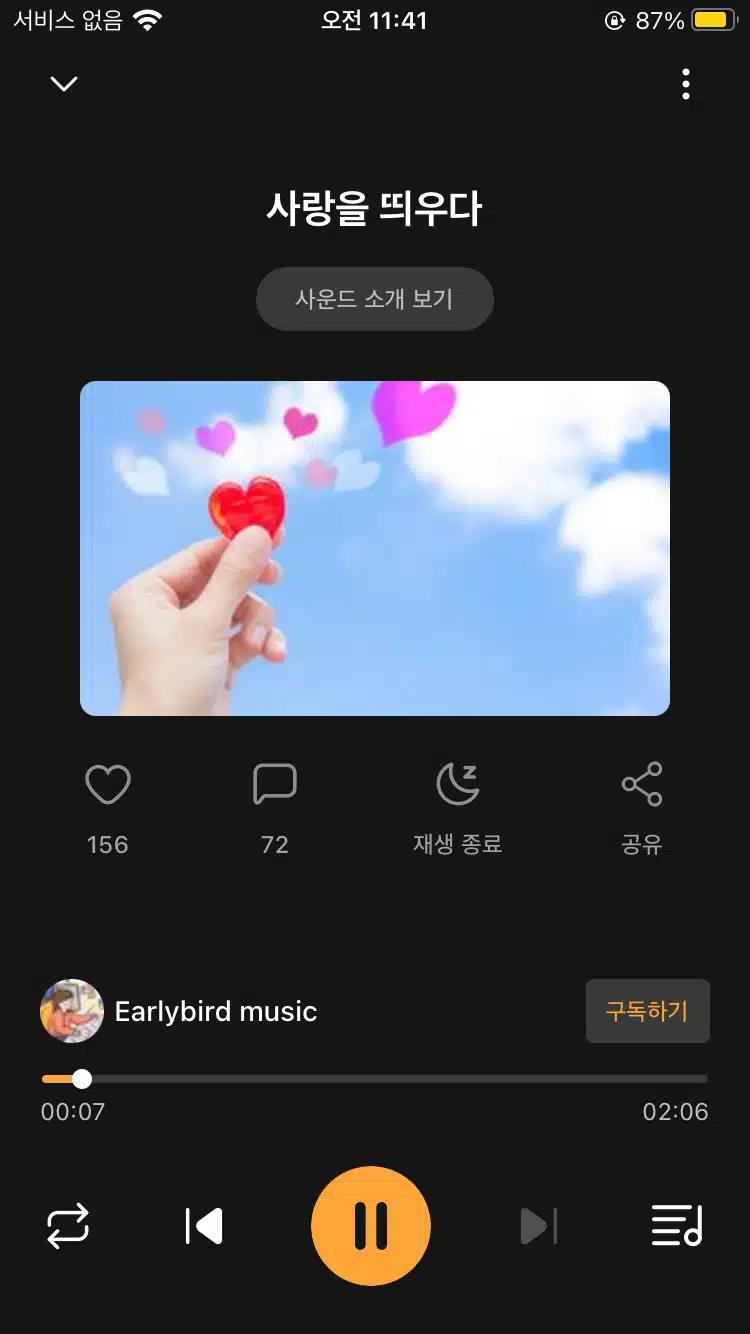This screenshot has height=1334, width=750.
Task: Tap the playback progress bar
Action: [x=375, y=1079]
